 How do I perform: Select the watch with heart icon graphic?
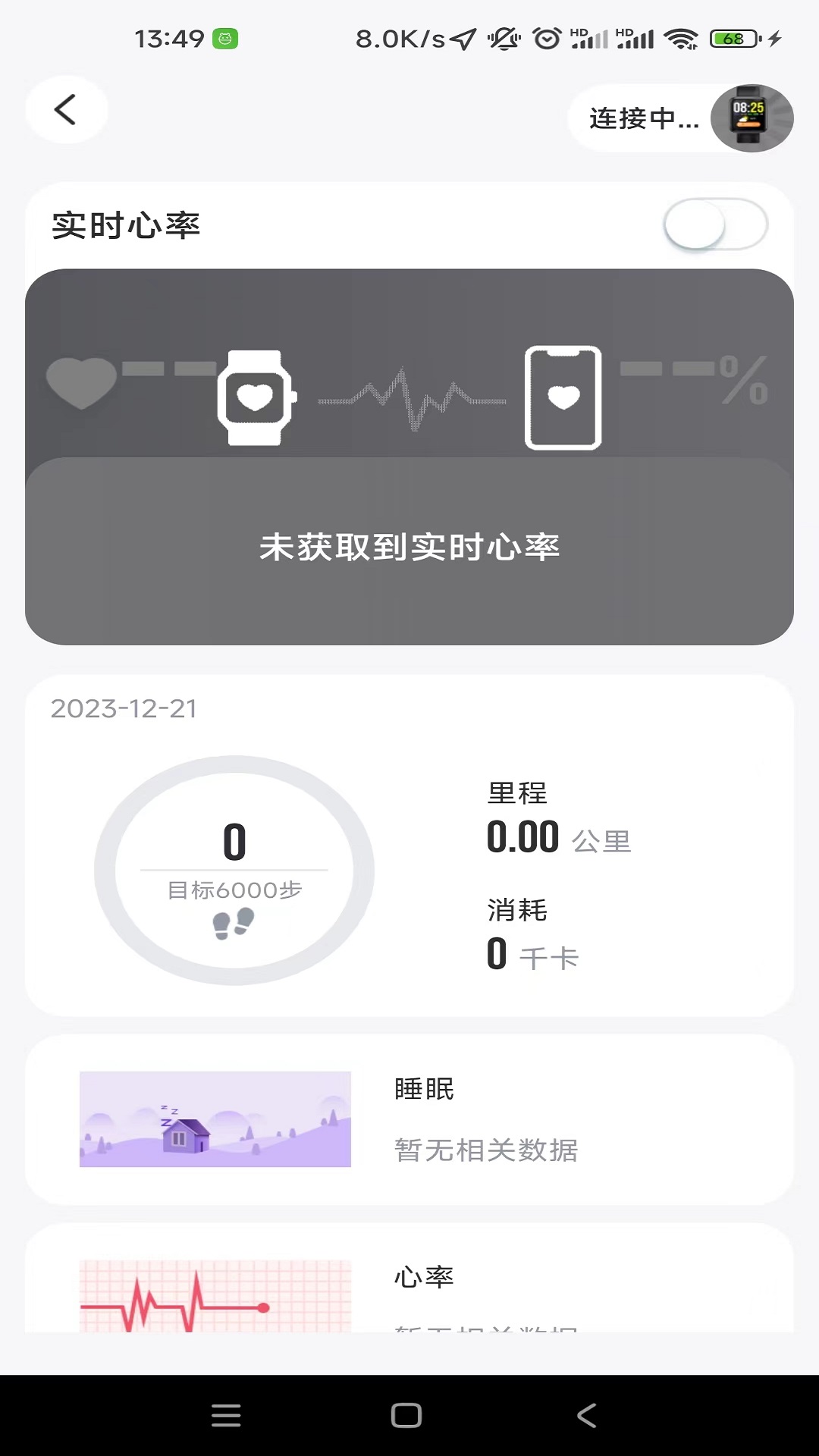click(x=258, y=394)
